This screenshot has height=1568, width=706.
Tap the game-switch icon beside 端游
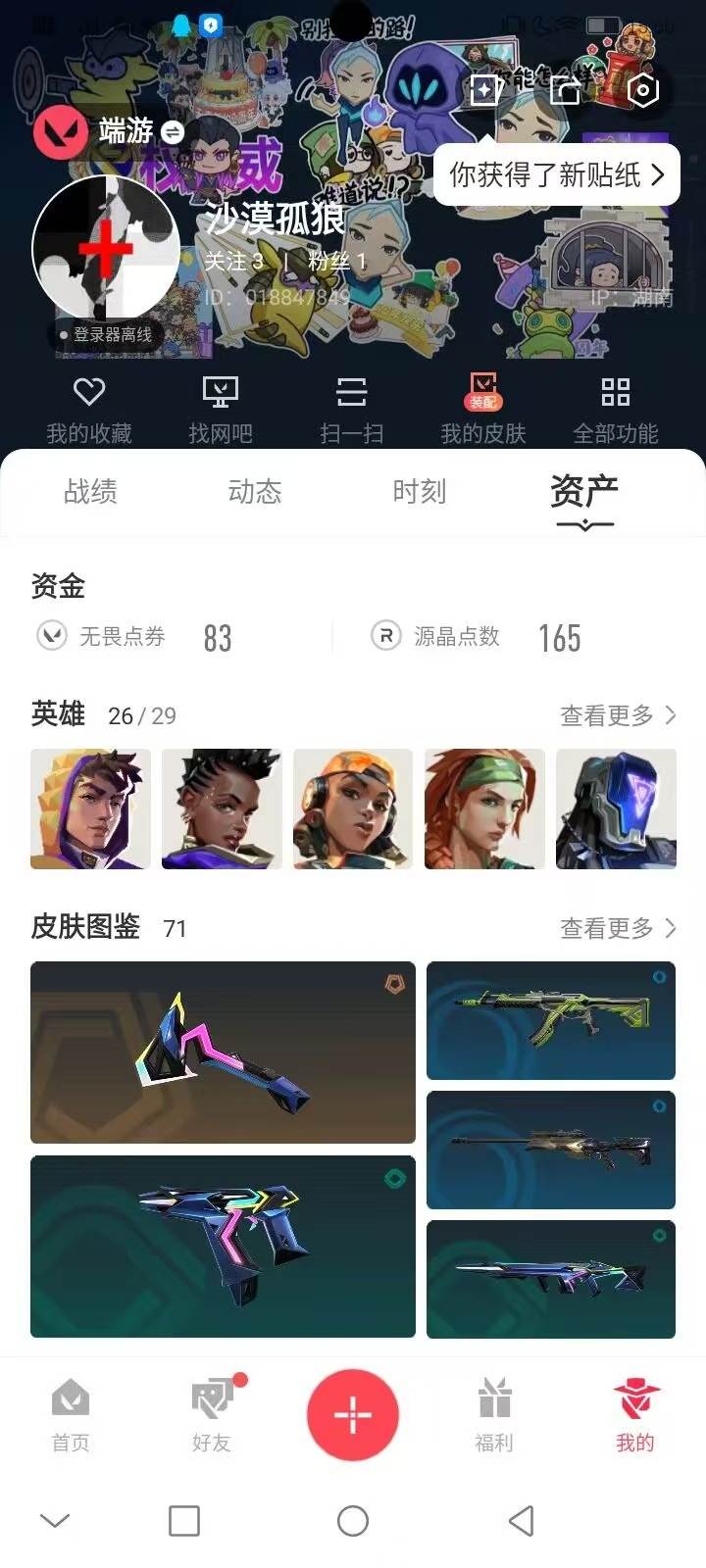pos(172,130)
